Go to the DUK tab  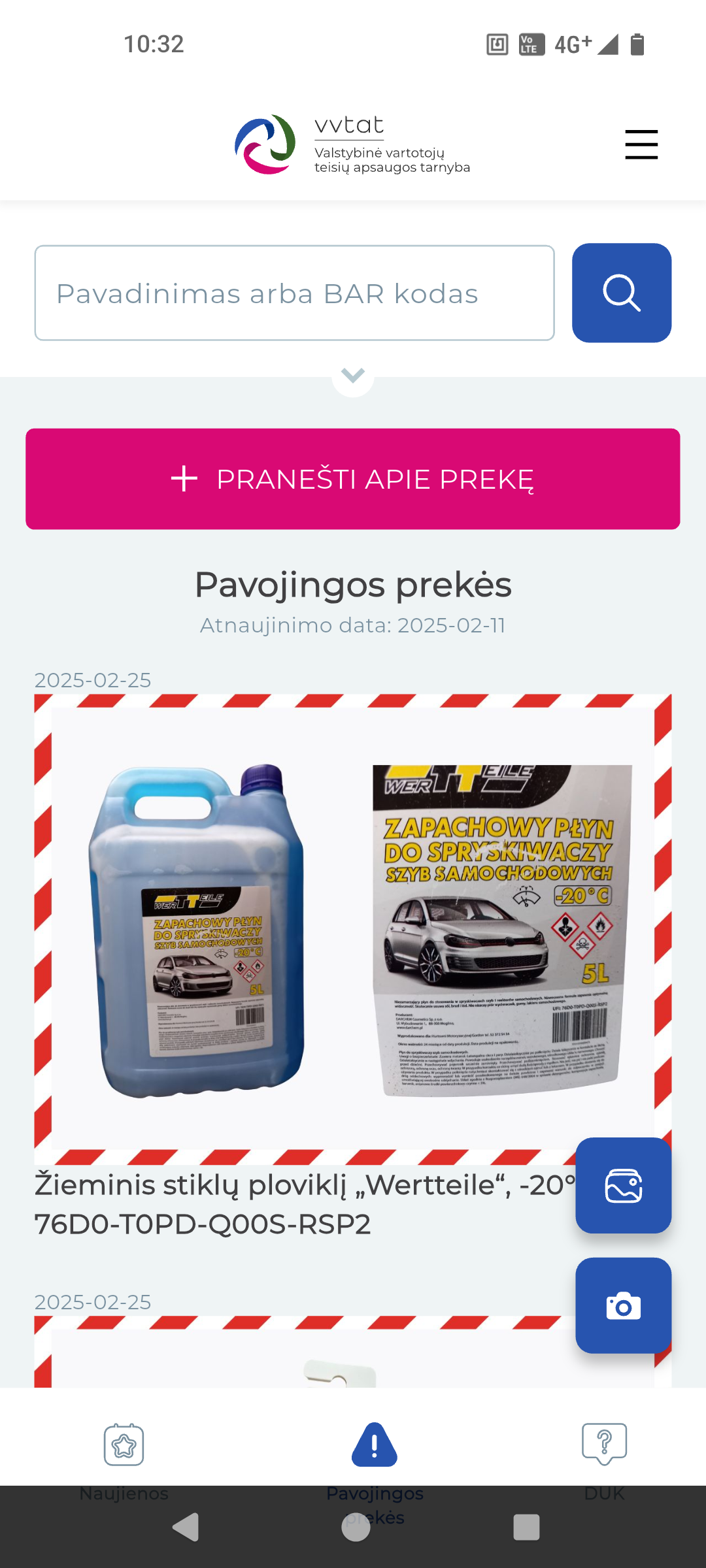click(x=604, y=1445)
